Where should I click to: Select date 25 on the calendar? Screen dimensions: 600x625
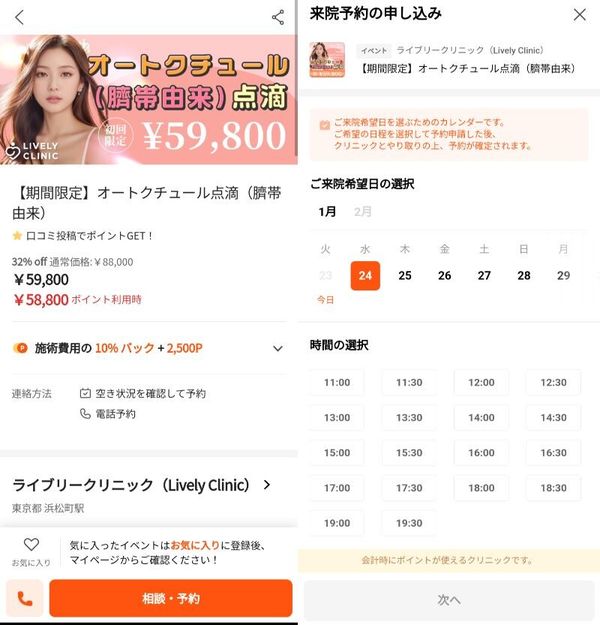(x=405, y=275)
